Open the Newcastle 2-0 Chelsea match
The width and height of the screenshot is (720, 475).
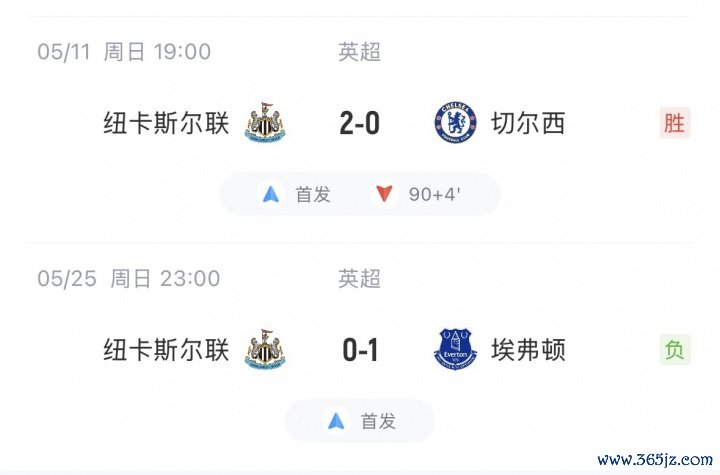click(359, 123)
